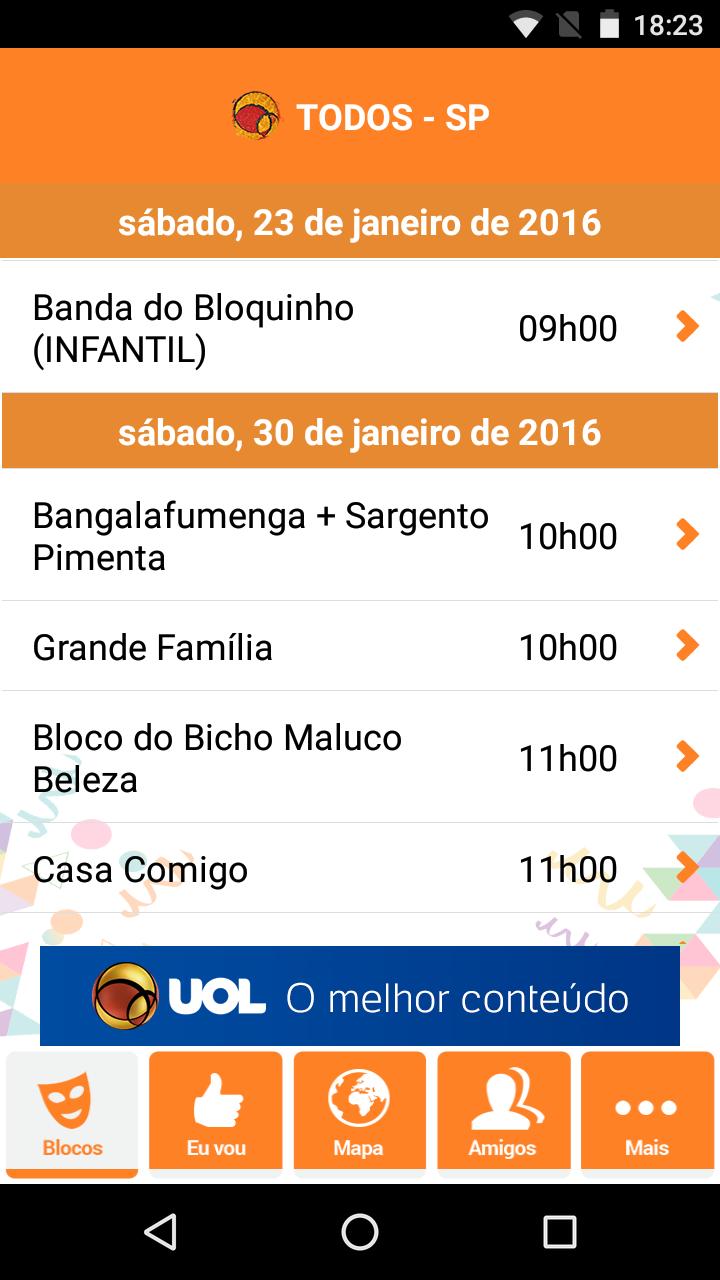Select the Casa Comigo block
Screen dimensions: 720x1280
(360, 869)
